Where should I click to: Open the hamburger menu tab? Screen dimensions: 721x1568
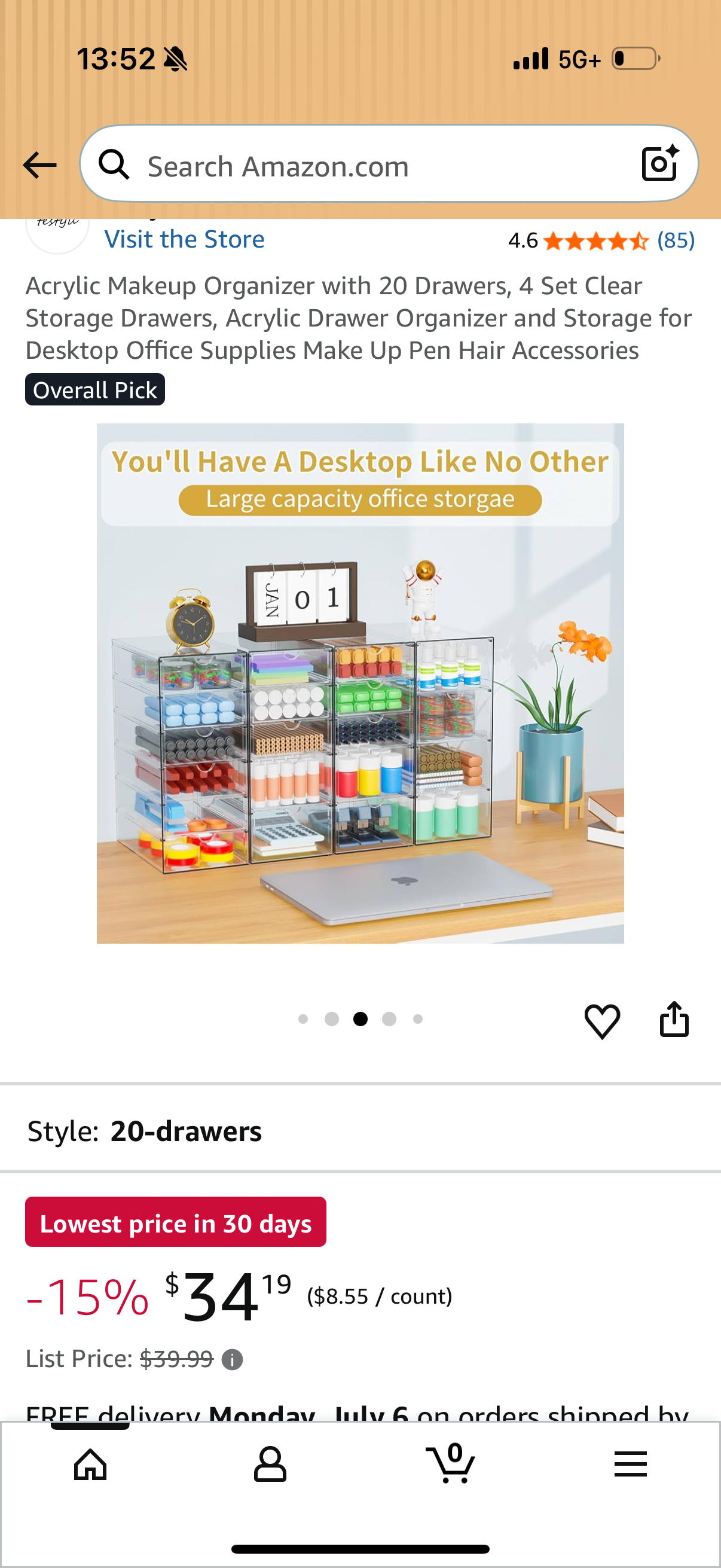coord(630,1464)
